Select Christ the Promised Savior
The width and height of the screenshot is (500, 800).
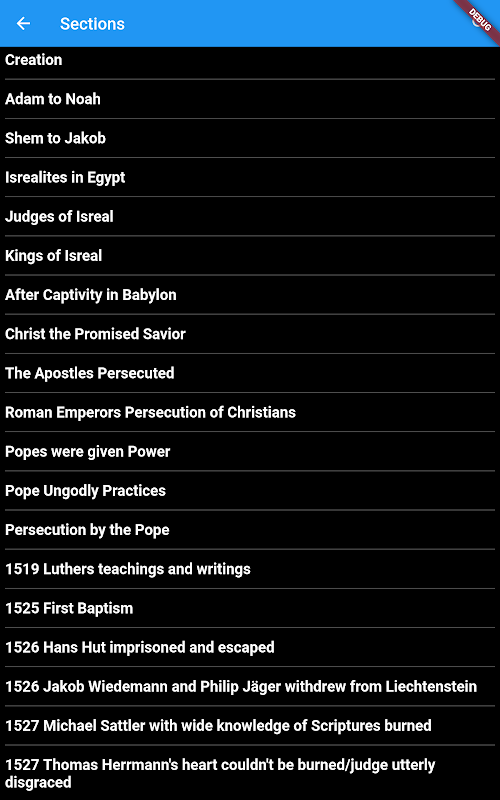[x=250, y=334]
